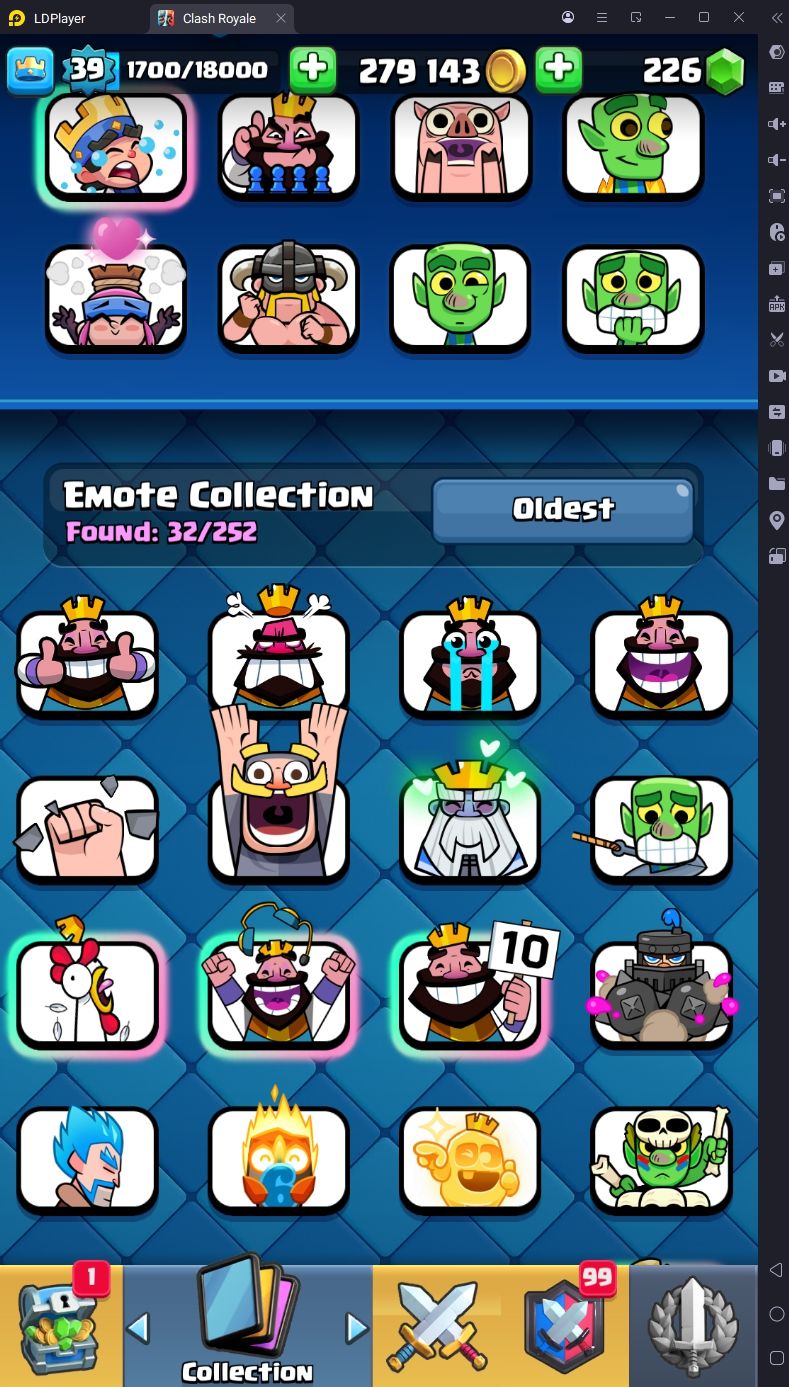This screenshot has height=1387, width=789.
Task: Select the golden king emote
Action: 470,1158
